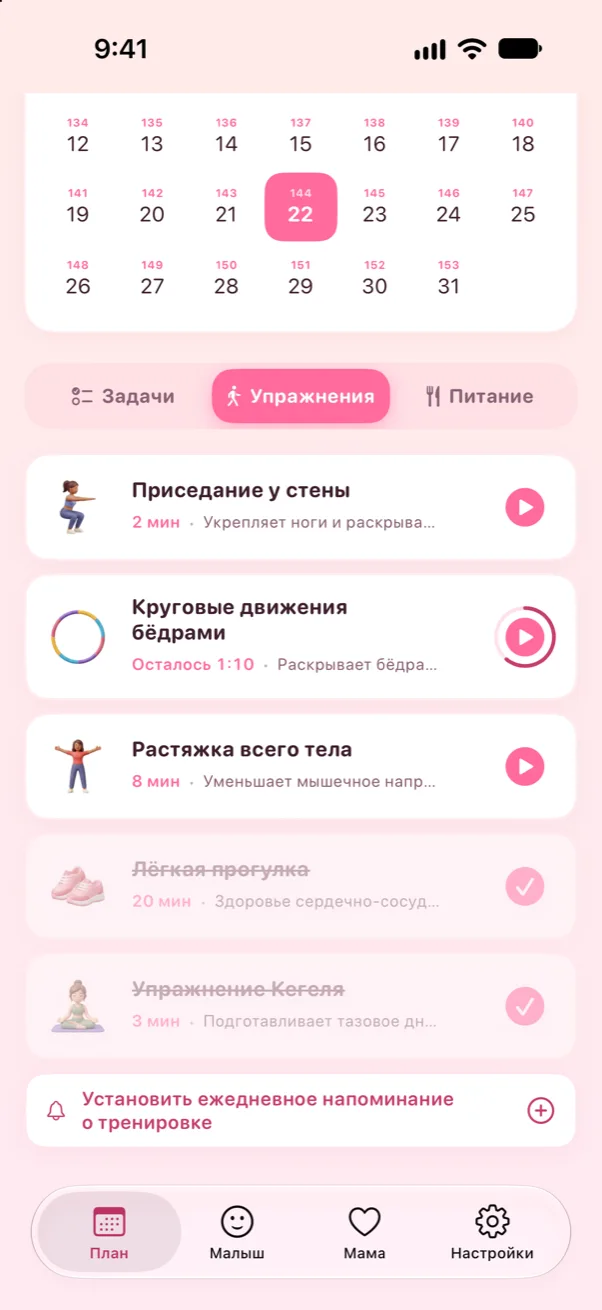602x1310 pixels.
Task: Go to the Мама tab
Action: pos(365,1232)
